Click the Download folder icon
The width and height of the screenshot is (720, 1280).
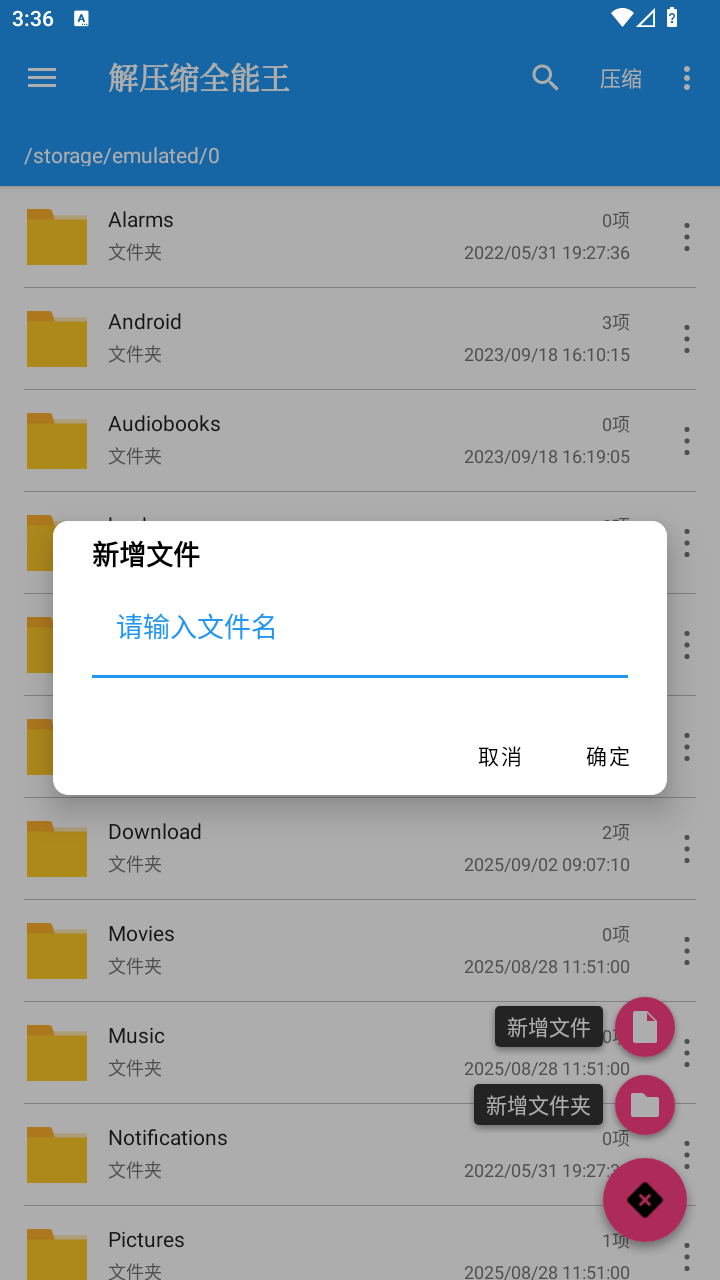57,849
